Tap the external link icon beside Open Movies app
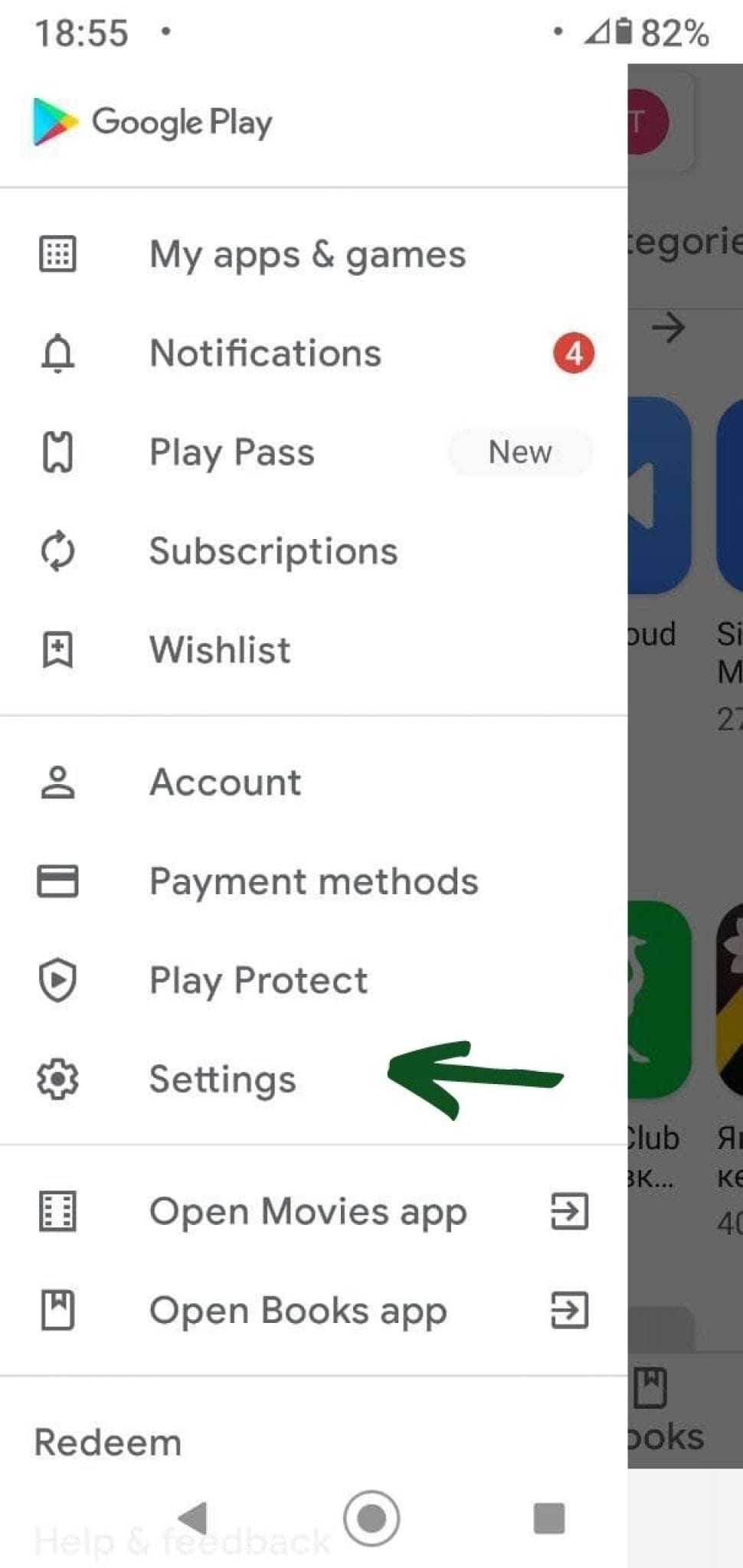This screenshot has height=1568, width=743. pyautogui.click(x=568, y=1212)
